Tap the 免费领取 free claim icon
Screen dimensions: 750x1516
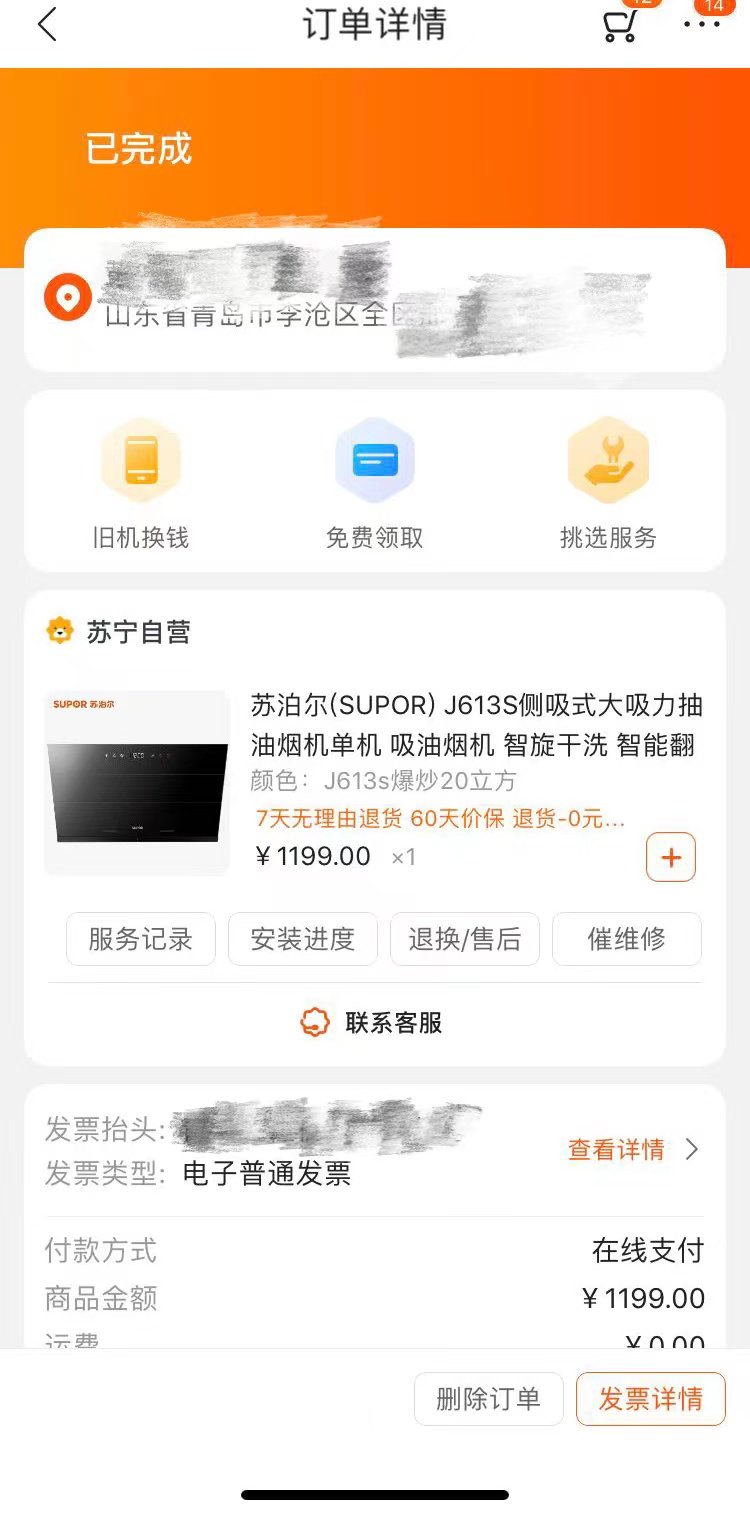[x=374, y=459]
